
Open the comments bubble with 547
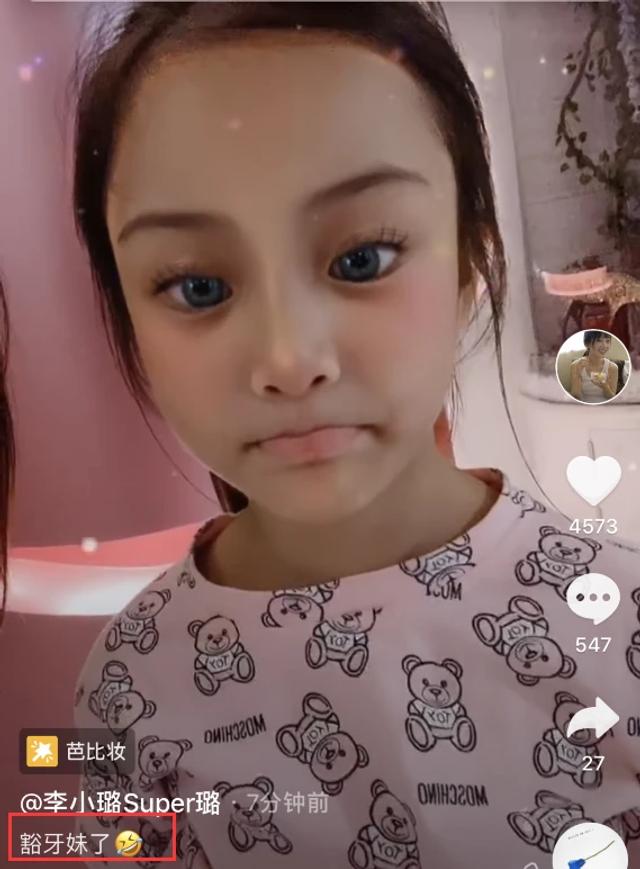tap(593, 599)
